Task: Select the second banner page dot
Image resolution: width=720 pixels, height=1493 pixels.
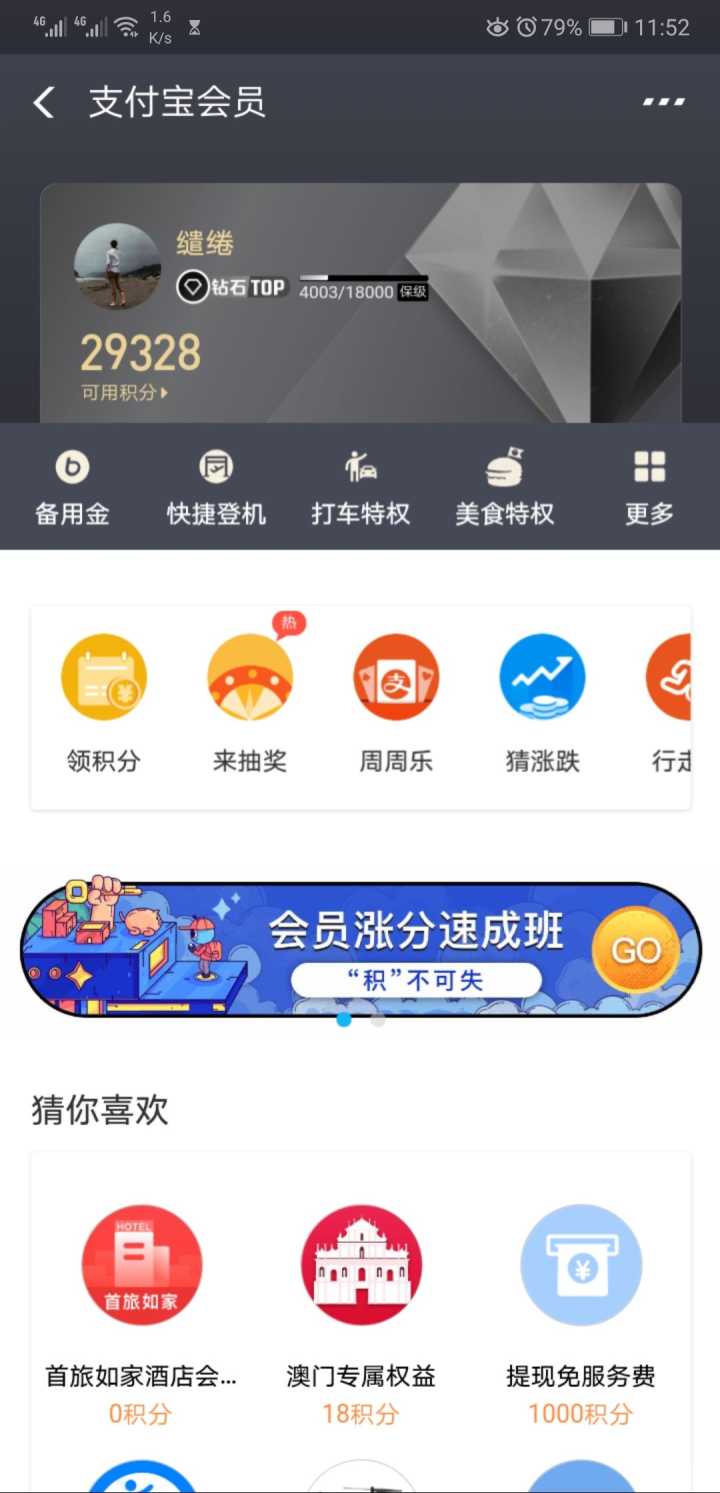Action: [378, 1020]
